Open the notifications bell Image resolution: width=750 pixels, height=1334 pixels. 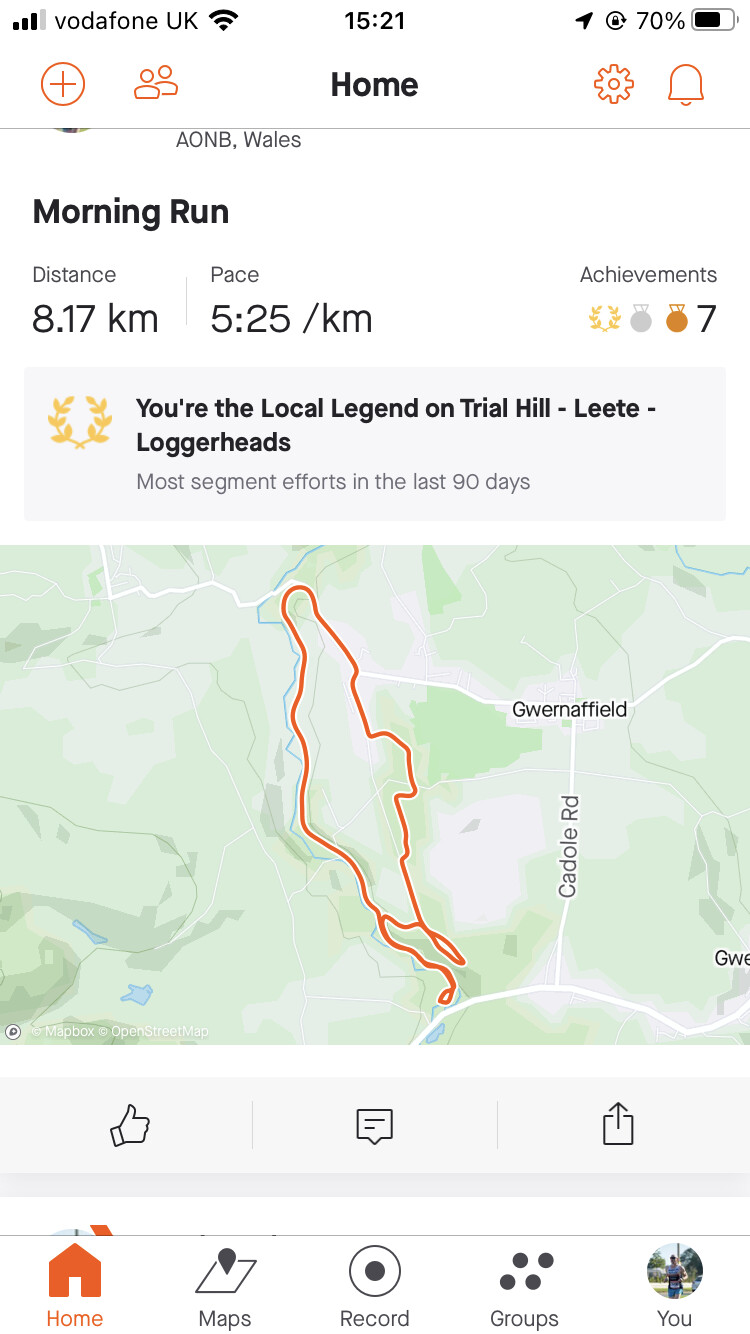685,85
